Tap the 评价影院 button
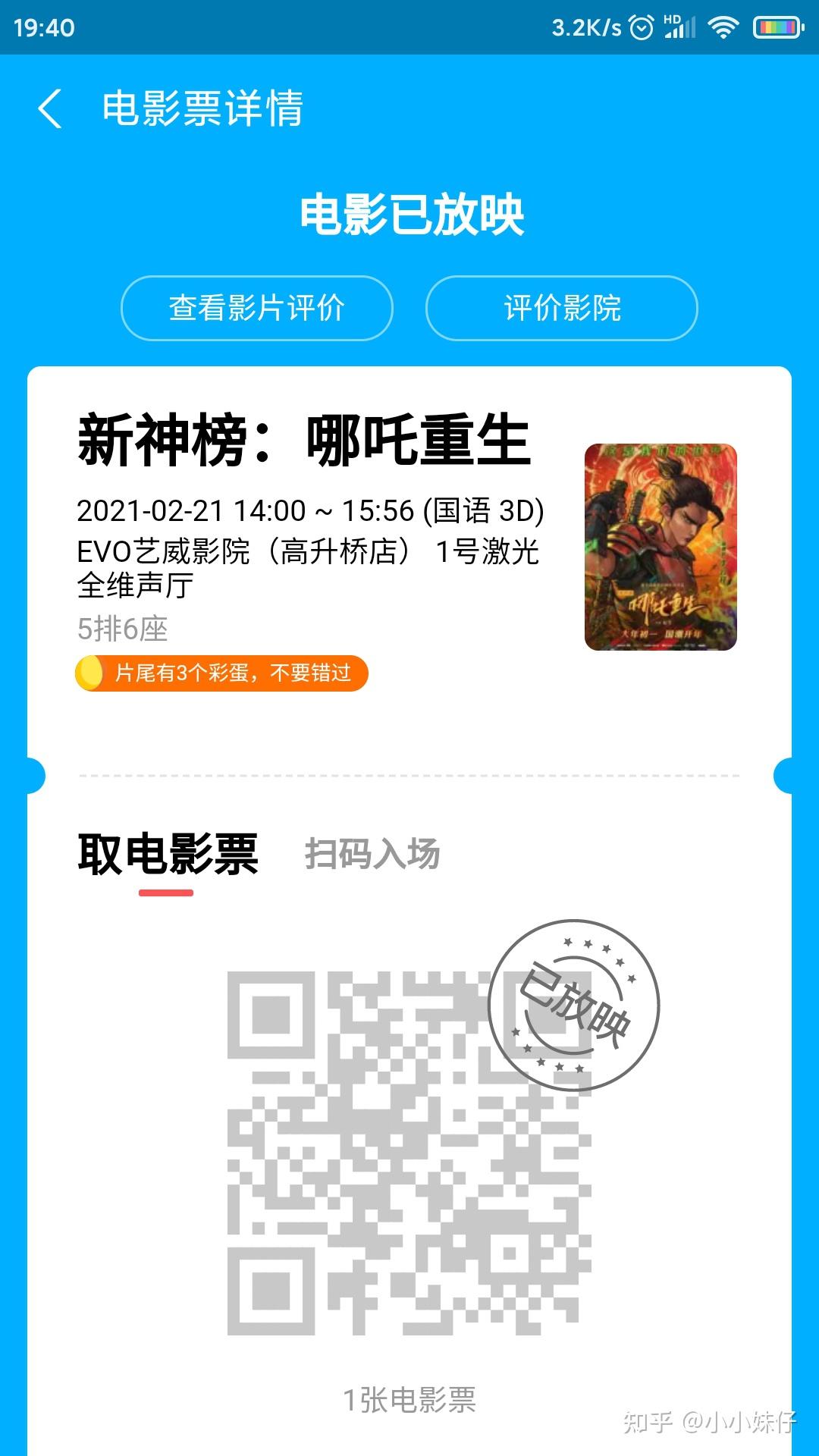Viewport: 819px width, 1456px height. (562, 308)
